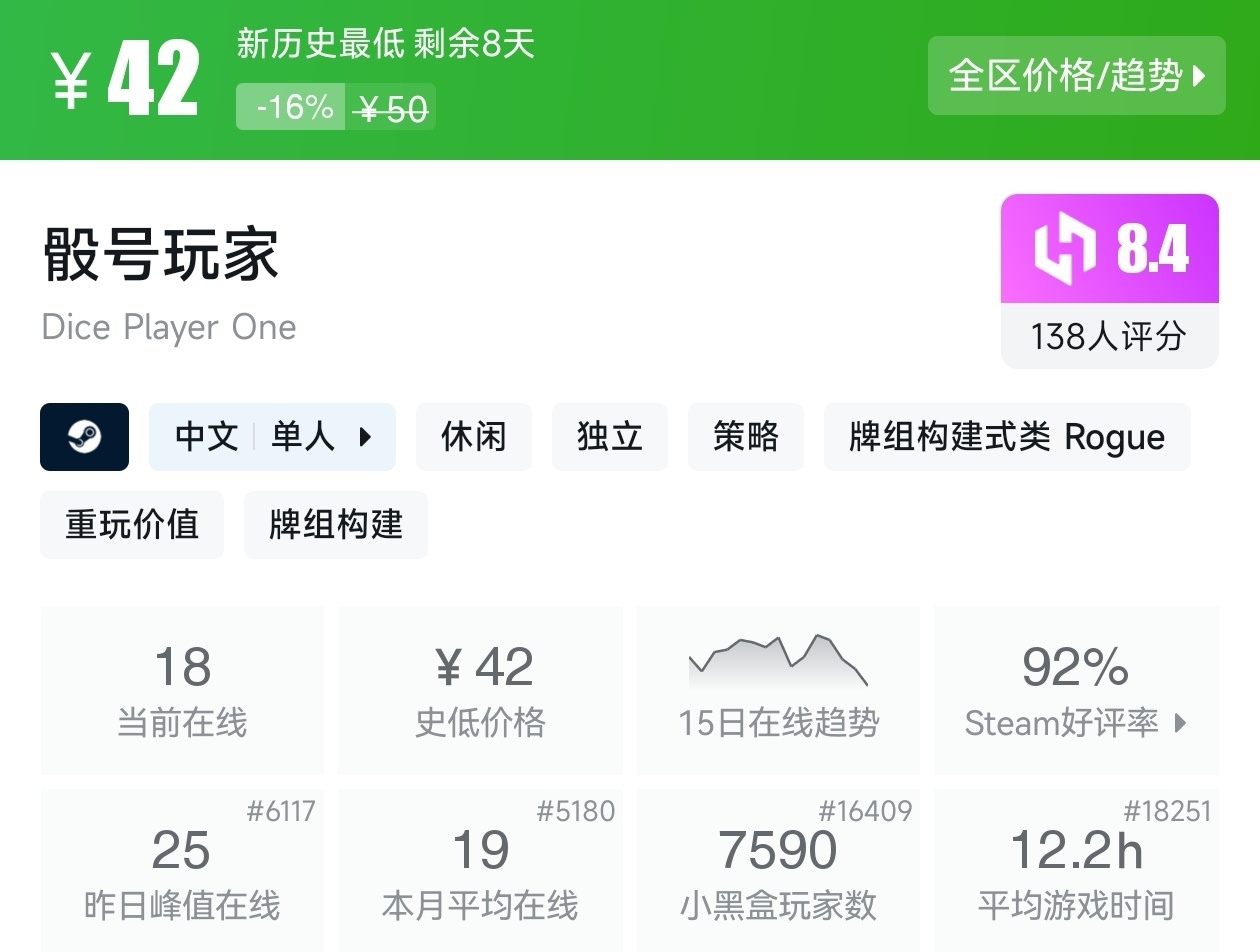Tap the Steam platform icon

(x=85, y=437)
